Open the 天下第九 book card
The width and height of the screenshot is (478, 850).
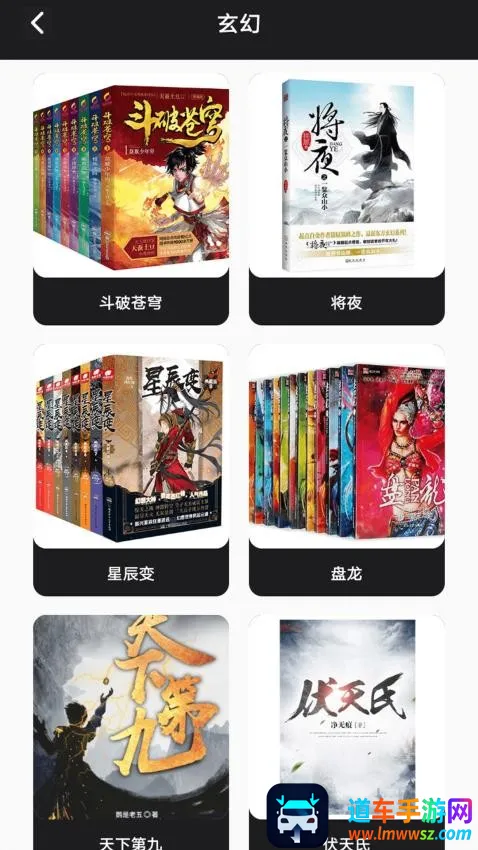point(131,732)
